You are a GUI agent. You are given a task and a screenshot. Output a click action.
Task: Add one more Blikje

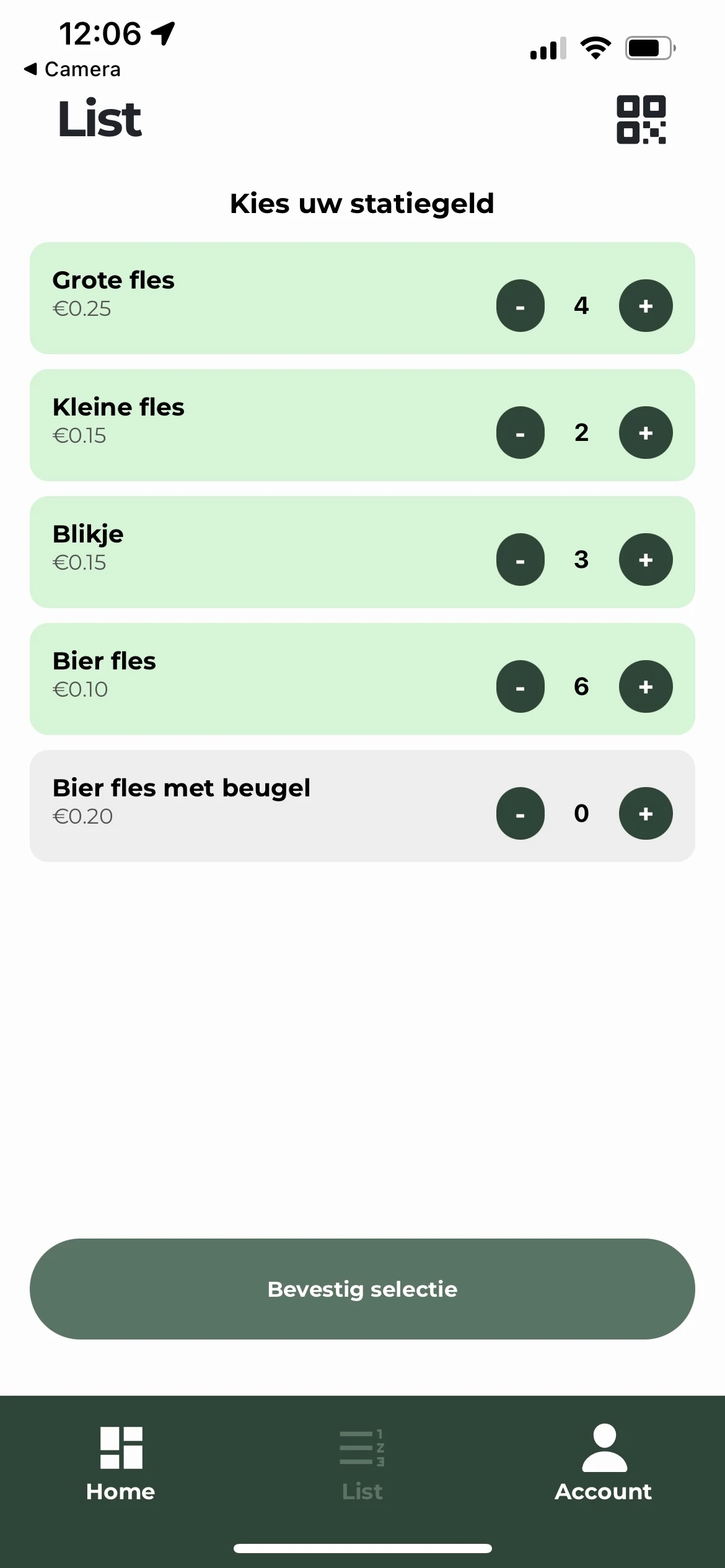[645, 560]
